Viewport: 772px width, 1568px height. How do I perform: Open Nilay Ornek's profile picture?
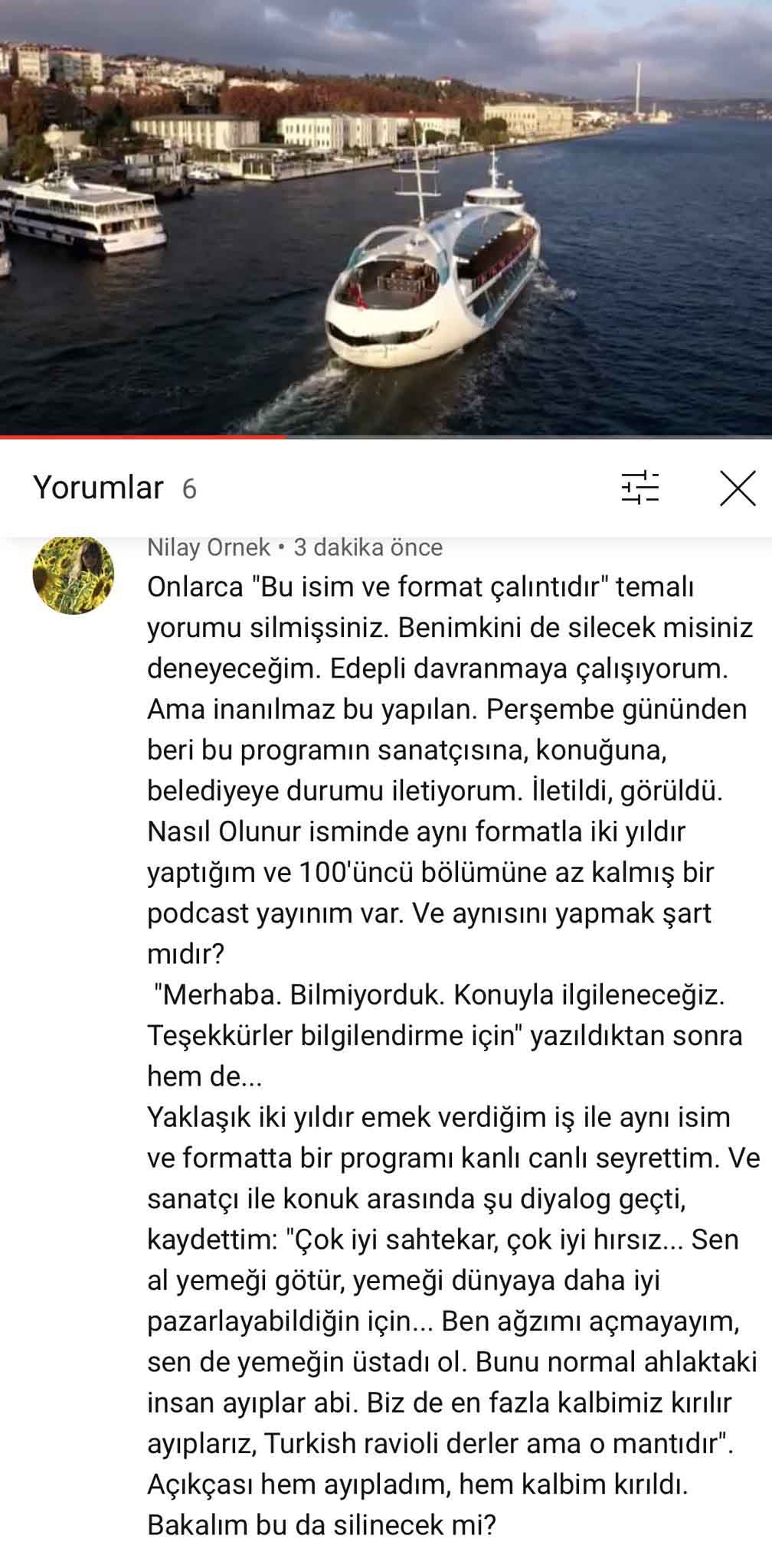pos(74,575)
